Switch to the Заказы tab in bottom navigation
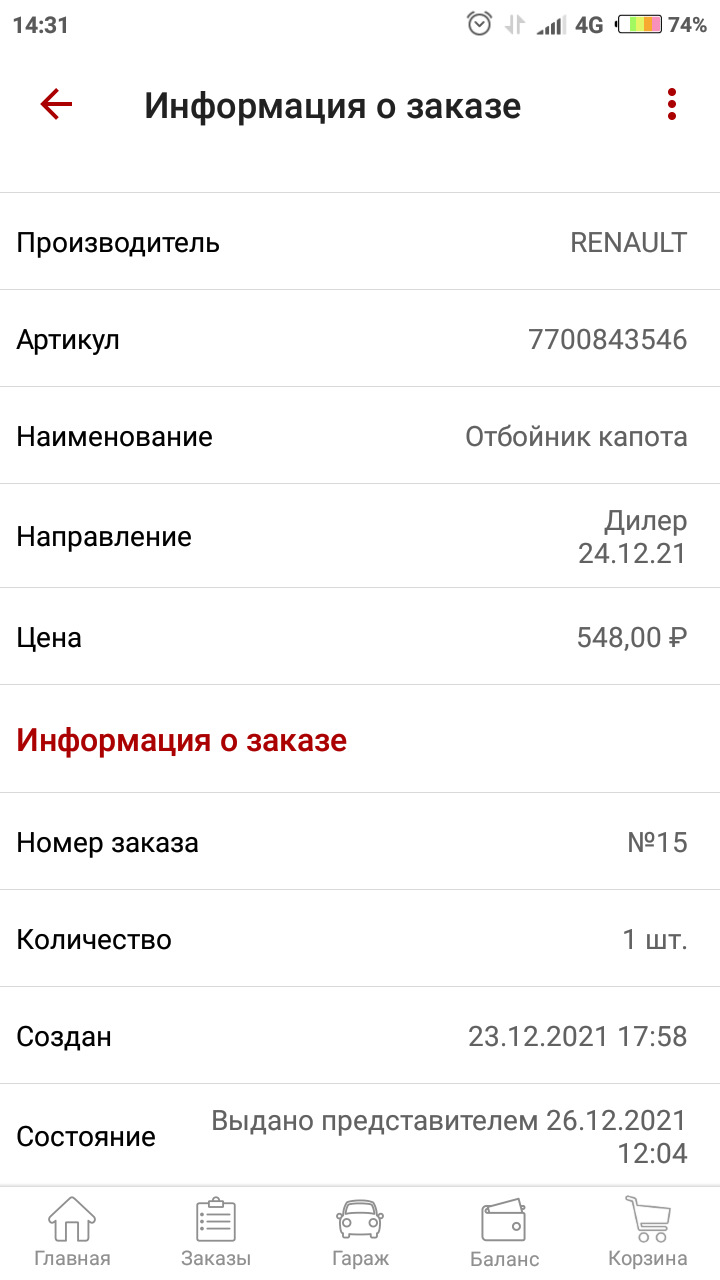 coord(214,1230)
